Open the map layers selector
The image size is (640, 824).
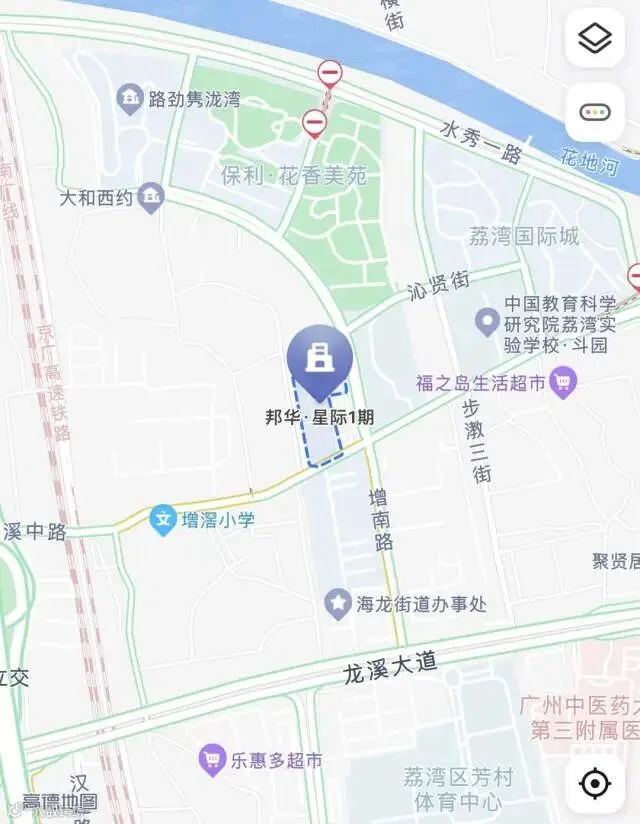(x=595, y=39)
